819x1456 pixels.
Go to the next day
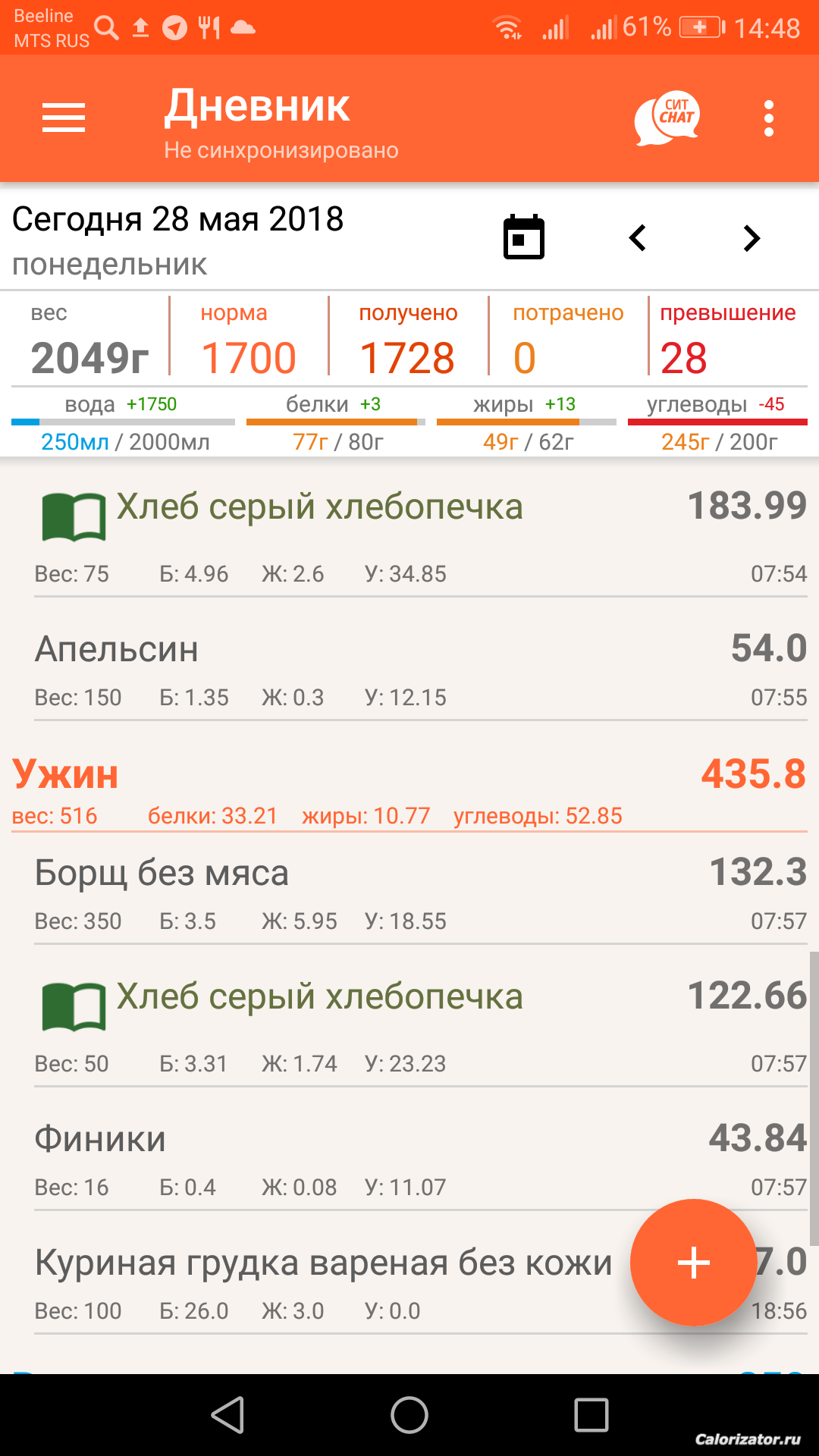[x=751, y=238]
